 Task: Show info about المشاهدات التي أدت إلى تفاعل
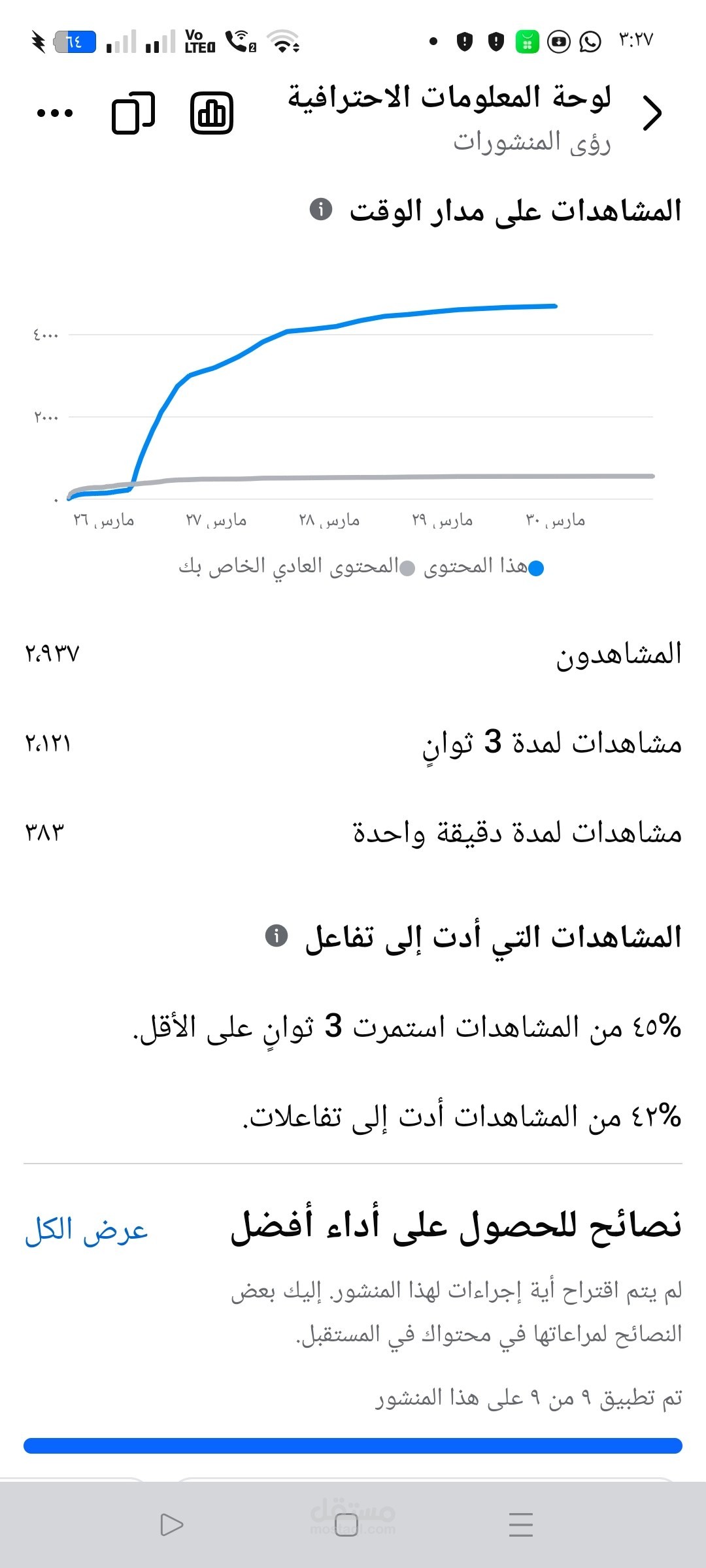(277, 936)
